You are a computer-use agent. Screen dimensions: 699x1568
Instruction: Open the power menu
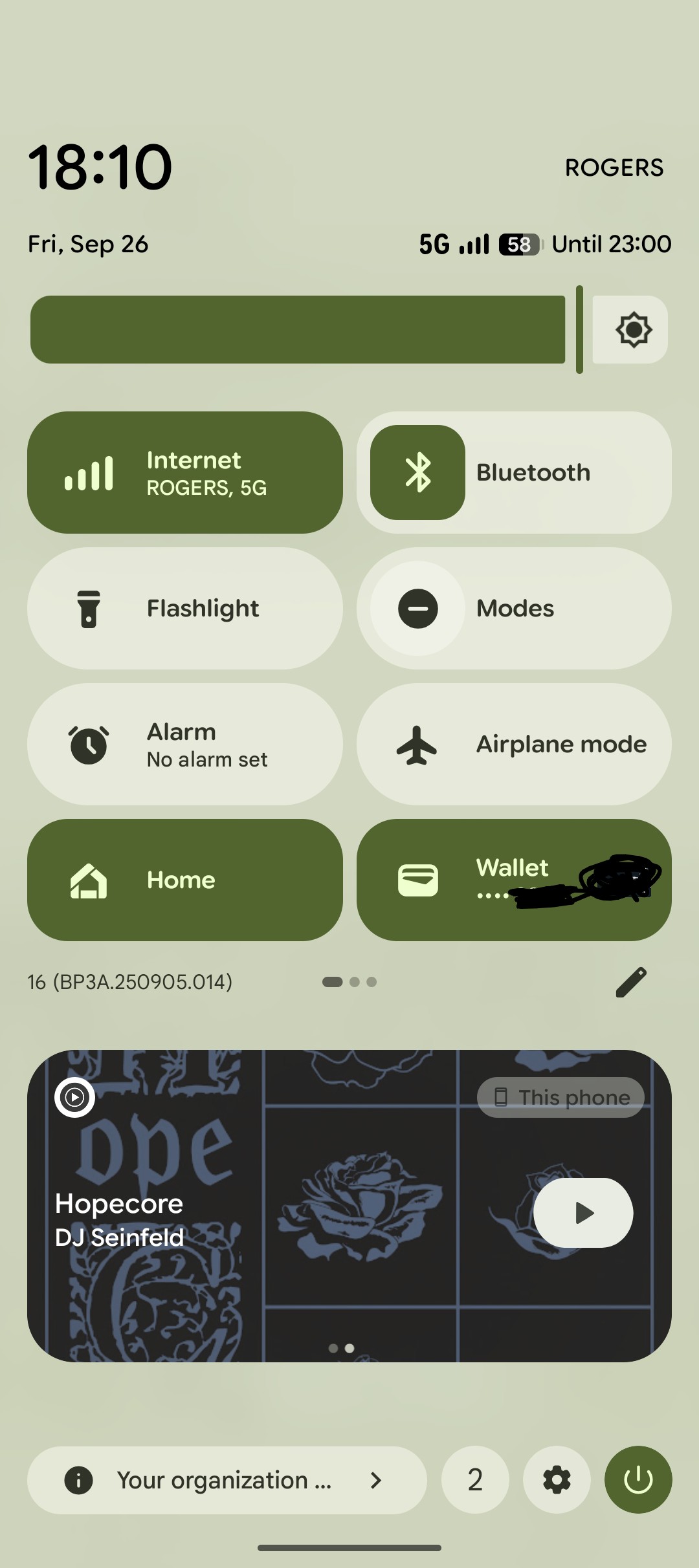coord(638,1480)
